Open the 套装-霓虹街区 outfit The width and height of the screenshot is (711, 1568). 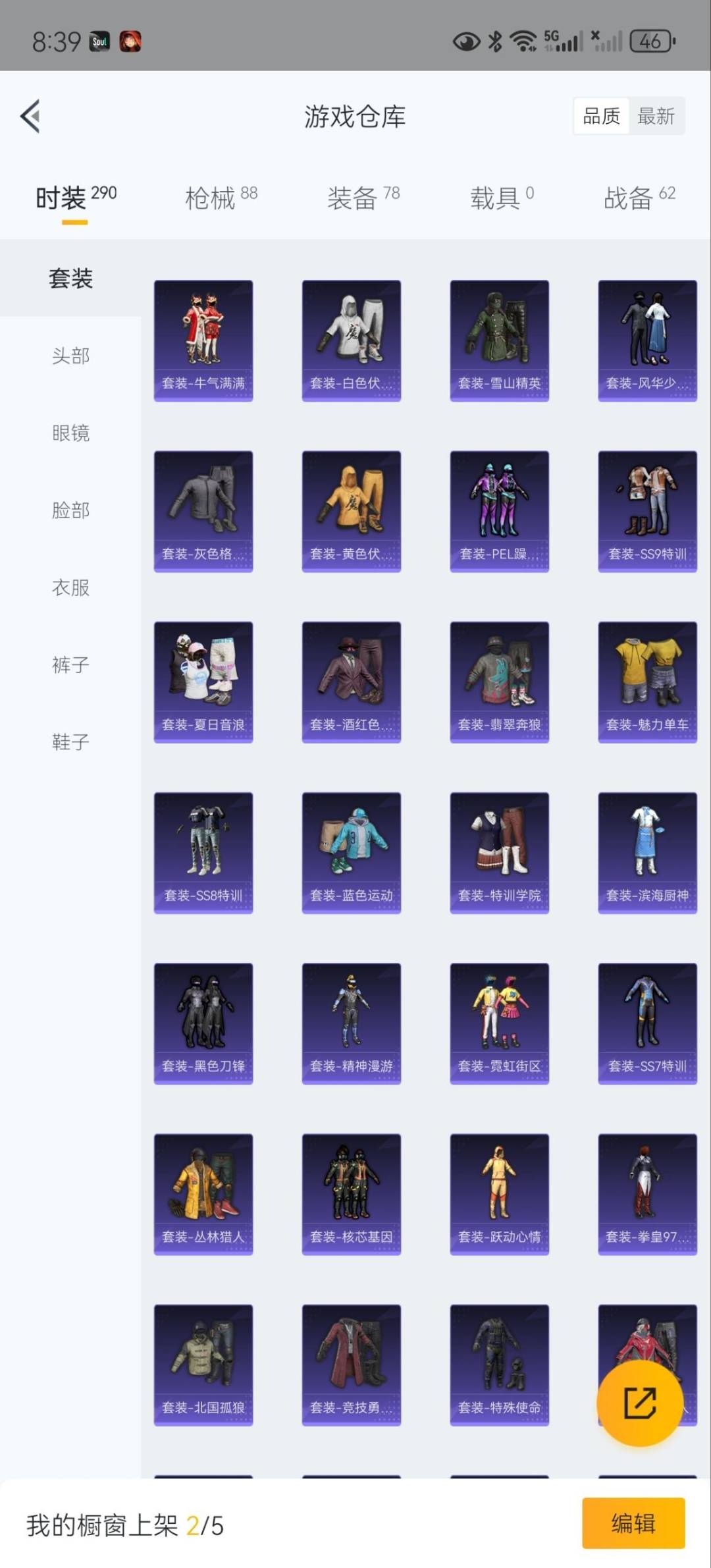[499, 1023]
